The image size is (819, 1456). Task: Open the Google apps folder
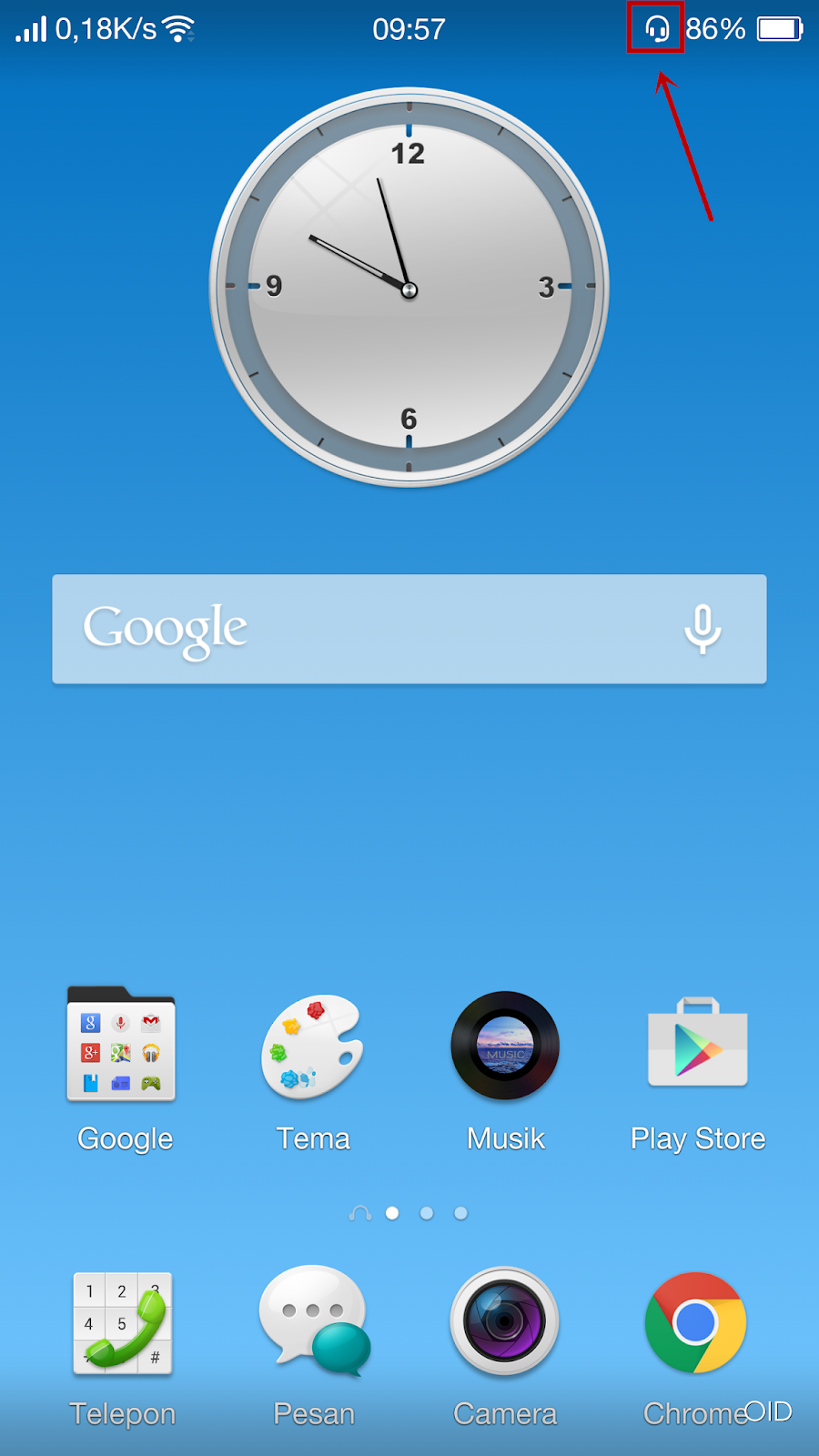point(122,1046)
